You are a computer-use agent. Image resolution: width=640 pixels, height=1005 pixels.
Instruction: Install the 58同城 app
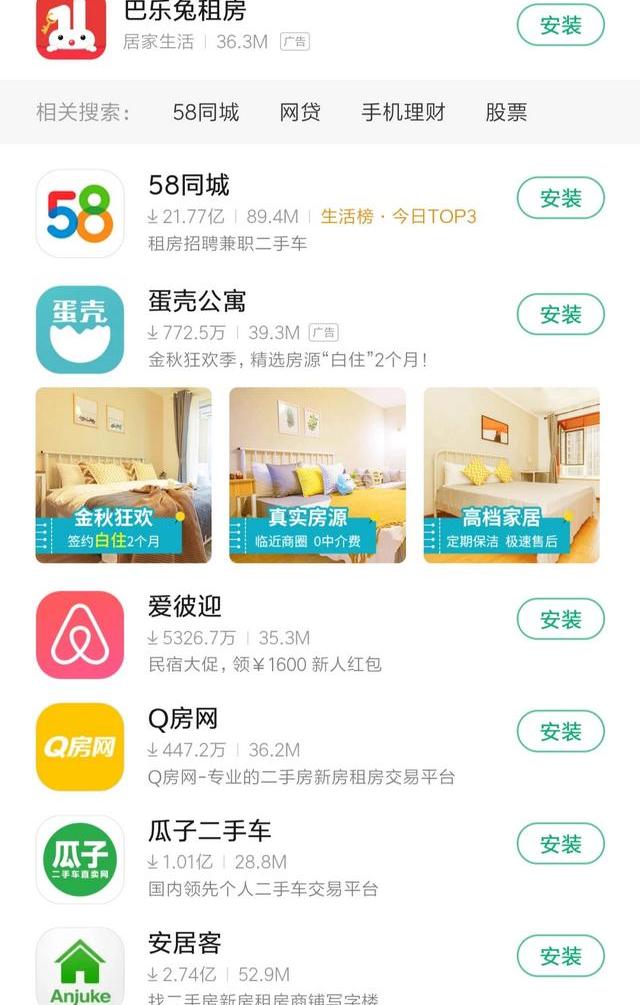(560, 198)
